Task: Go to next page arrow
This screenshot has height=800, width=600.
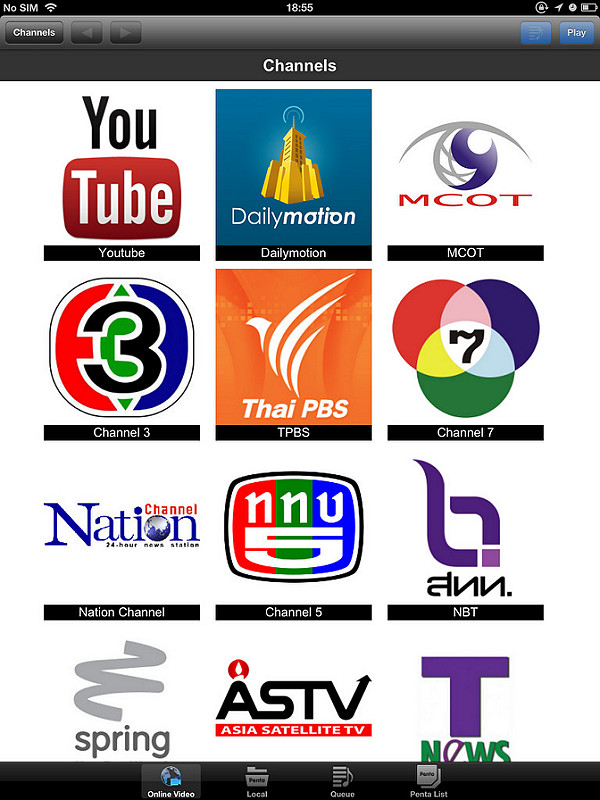Action: coord(126,33)
